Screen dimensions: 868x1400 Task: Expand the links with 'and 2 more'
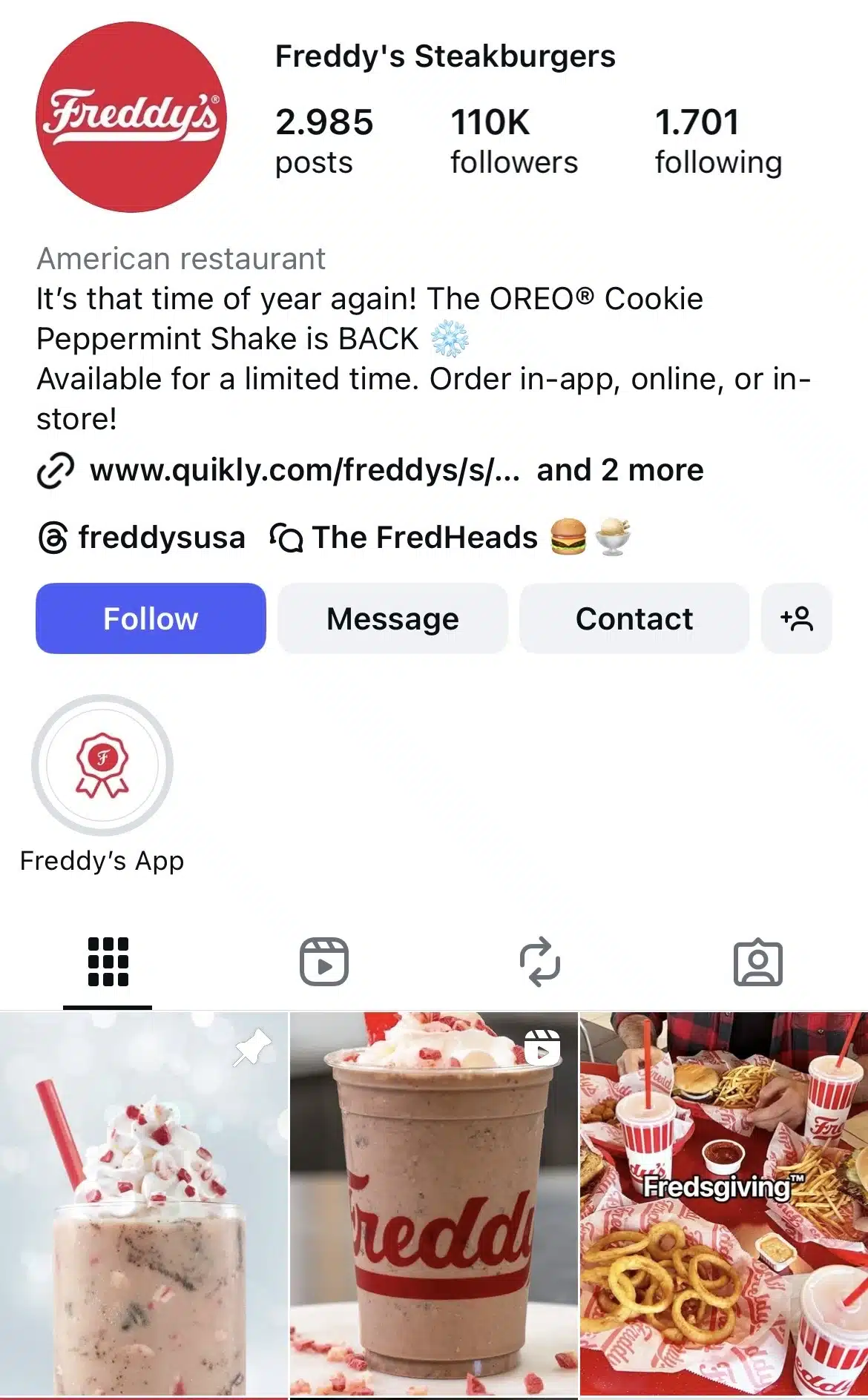[x=620, y=469]
